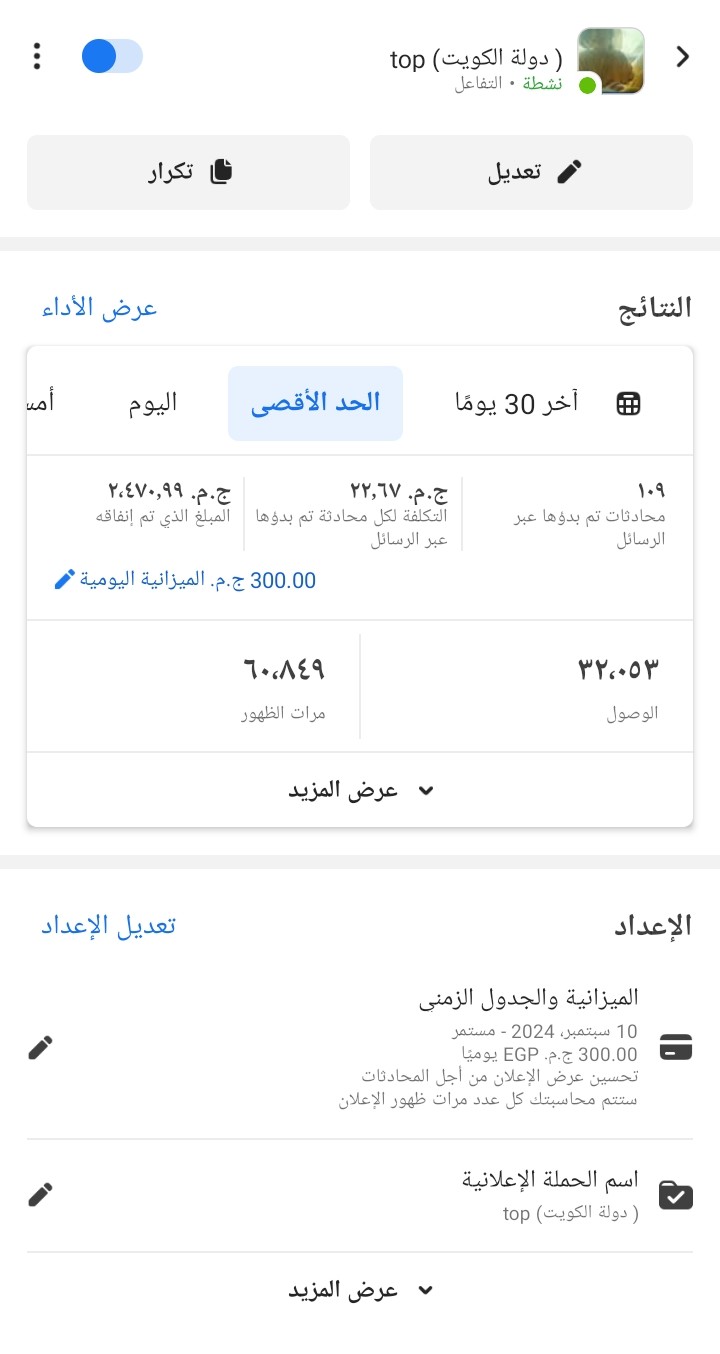This screenshot has width=720, height=1354.
Task: Edit اسم الحملة الإعلانية with pencil icon
Action: pos(40,1195)
